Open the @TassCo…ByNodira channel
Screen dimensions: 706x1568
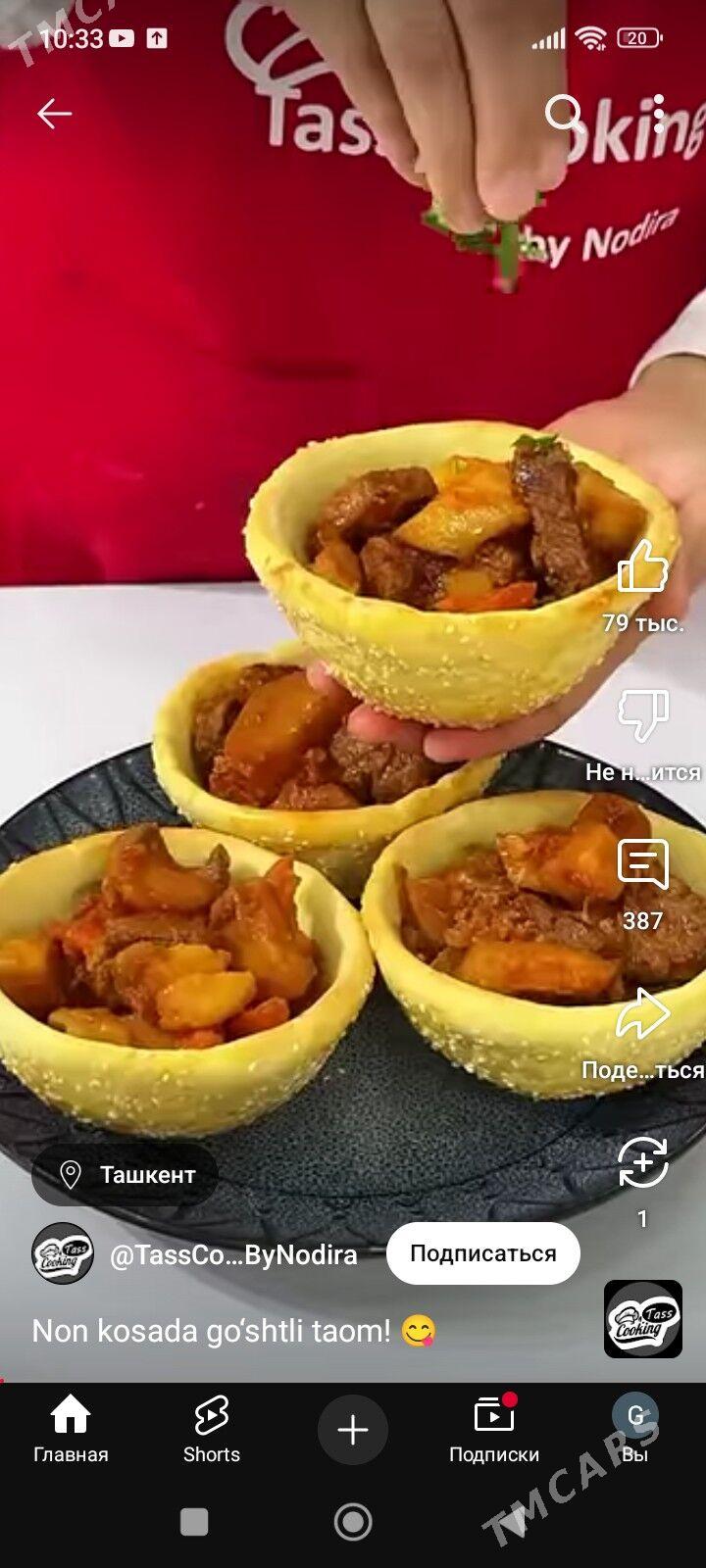tap(233, 1254)
